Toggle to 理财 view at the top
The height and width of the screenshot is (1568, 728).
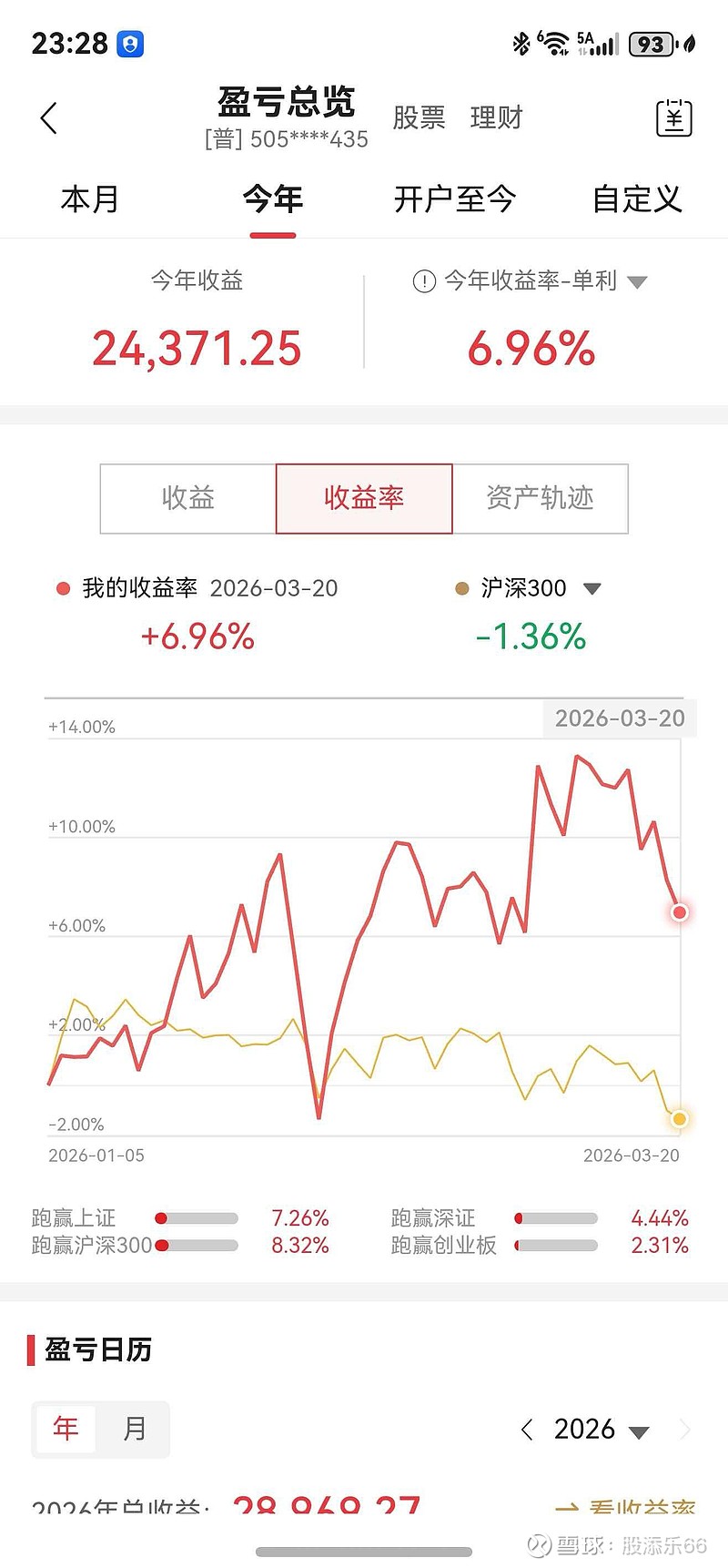click(496, 117)
